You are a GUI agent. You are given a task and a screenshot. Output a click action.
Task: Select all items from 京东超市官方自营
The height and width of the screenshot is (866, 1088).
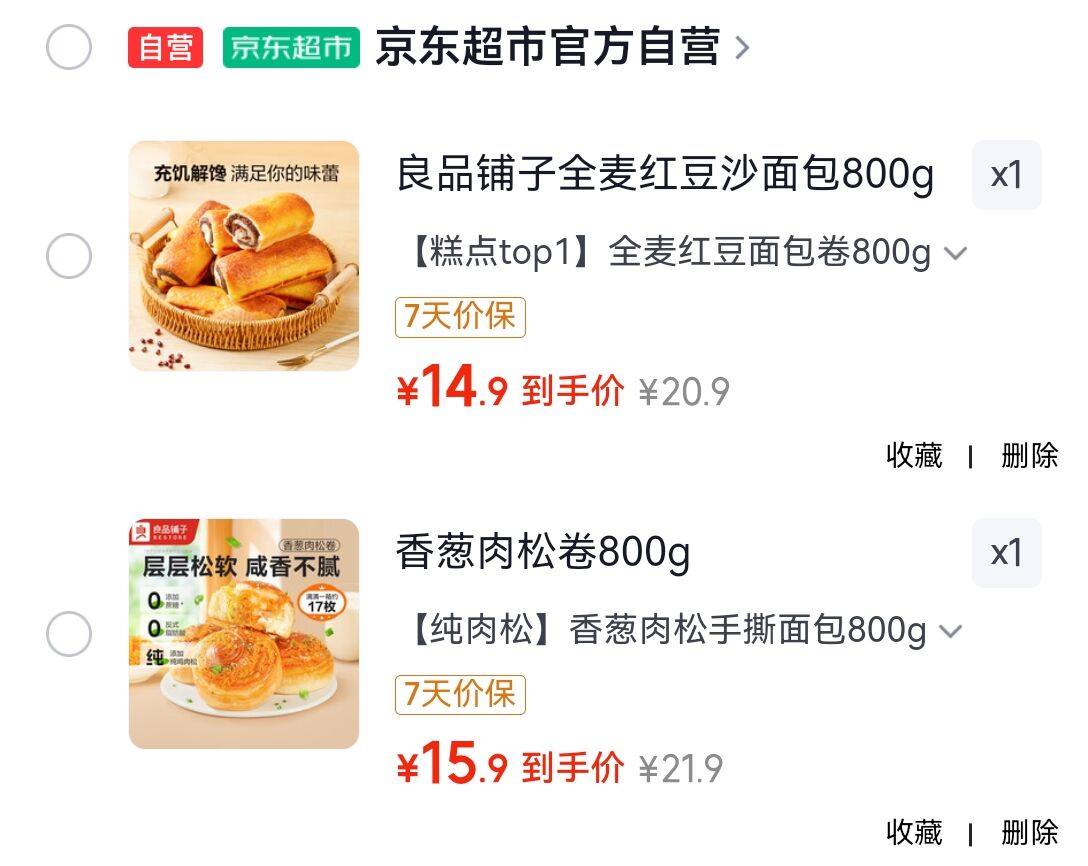69,47
